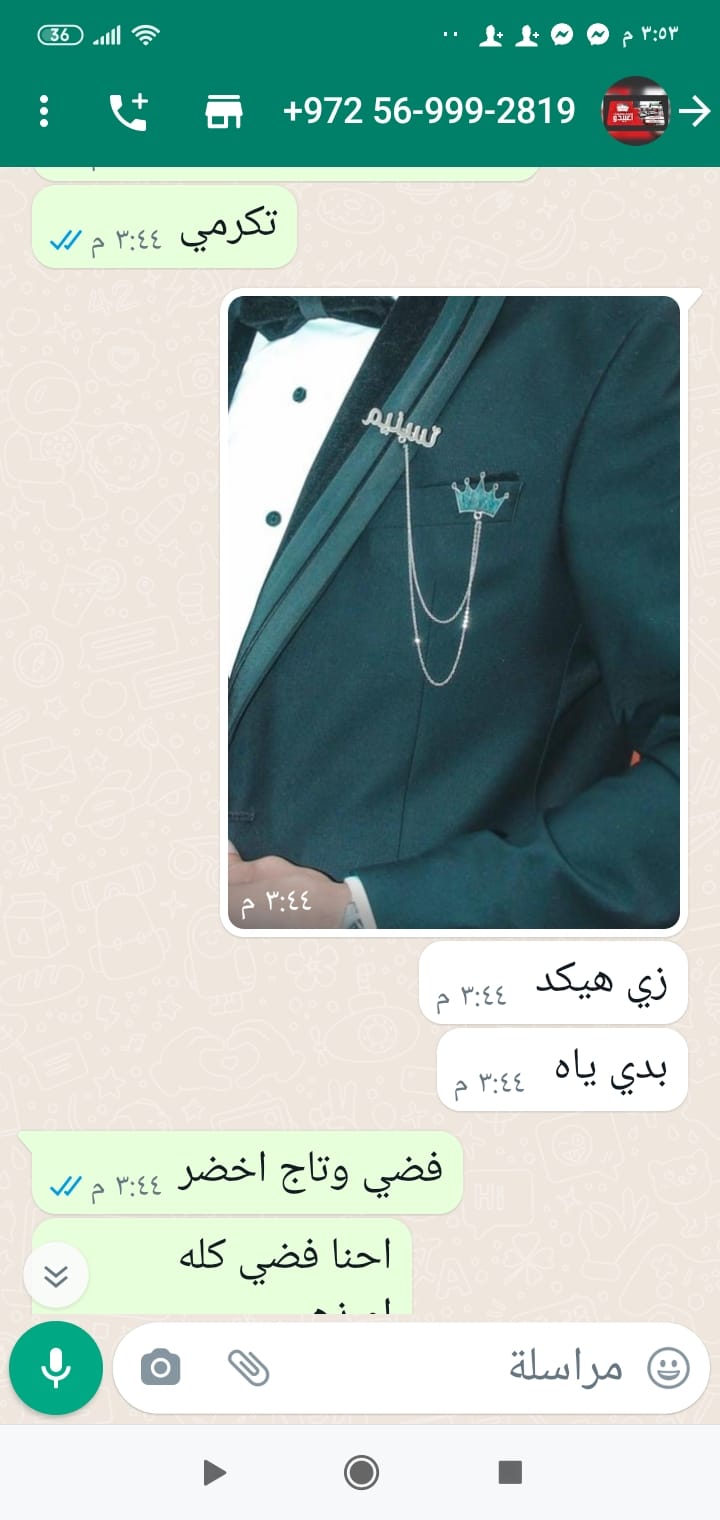Open the emoji picker

tap(668, 1367)
